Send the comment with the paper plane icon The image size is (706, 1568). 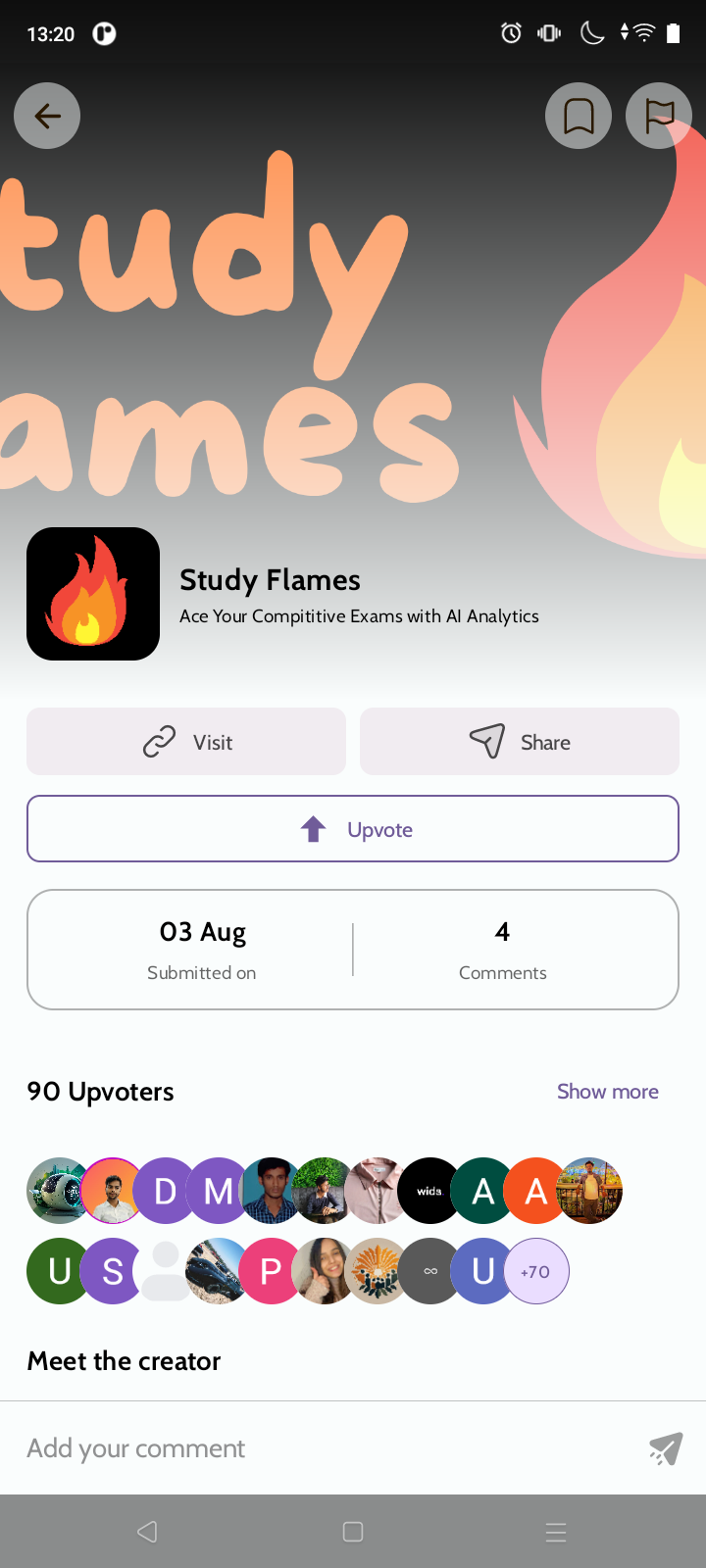click(x=666, y=1448)
